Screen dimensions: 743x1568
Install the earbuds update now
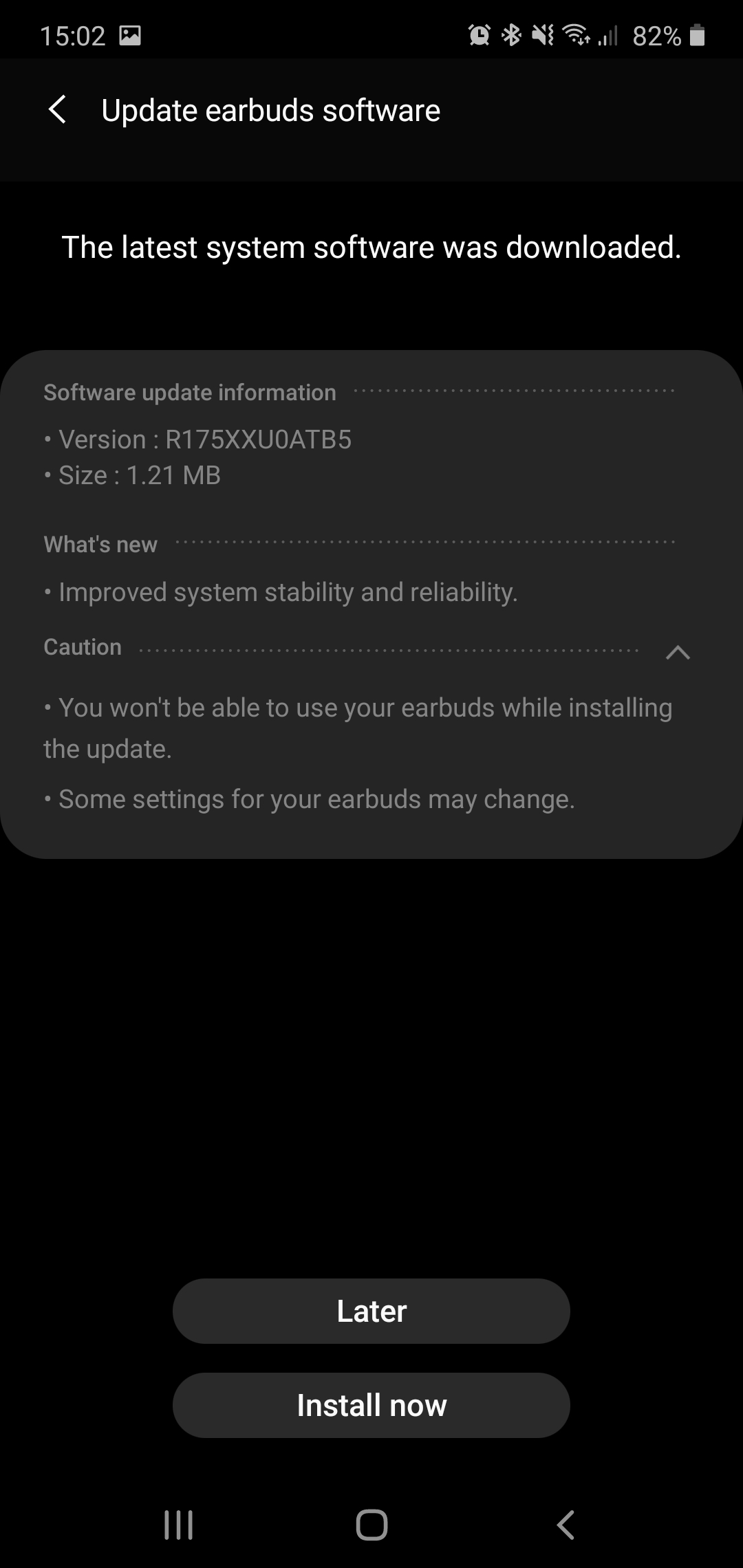(371, 1405)
